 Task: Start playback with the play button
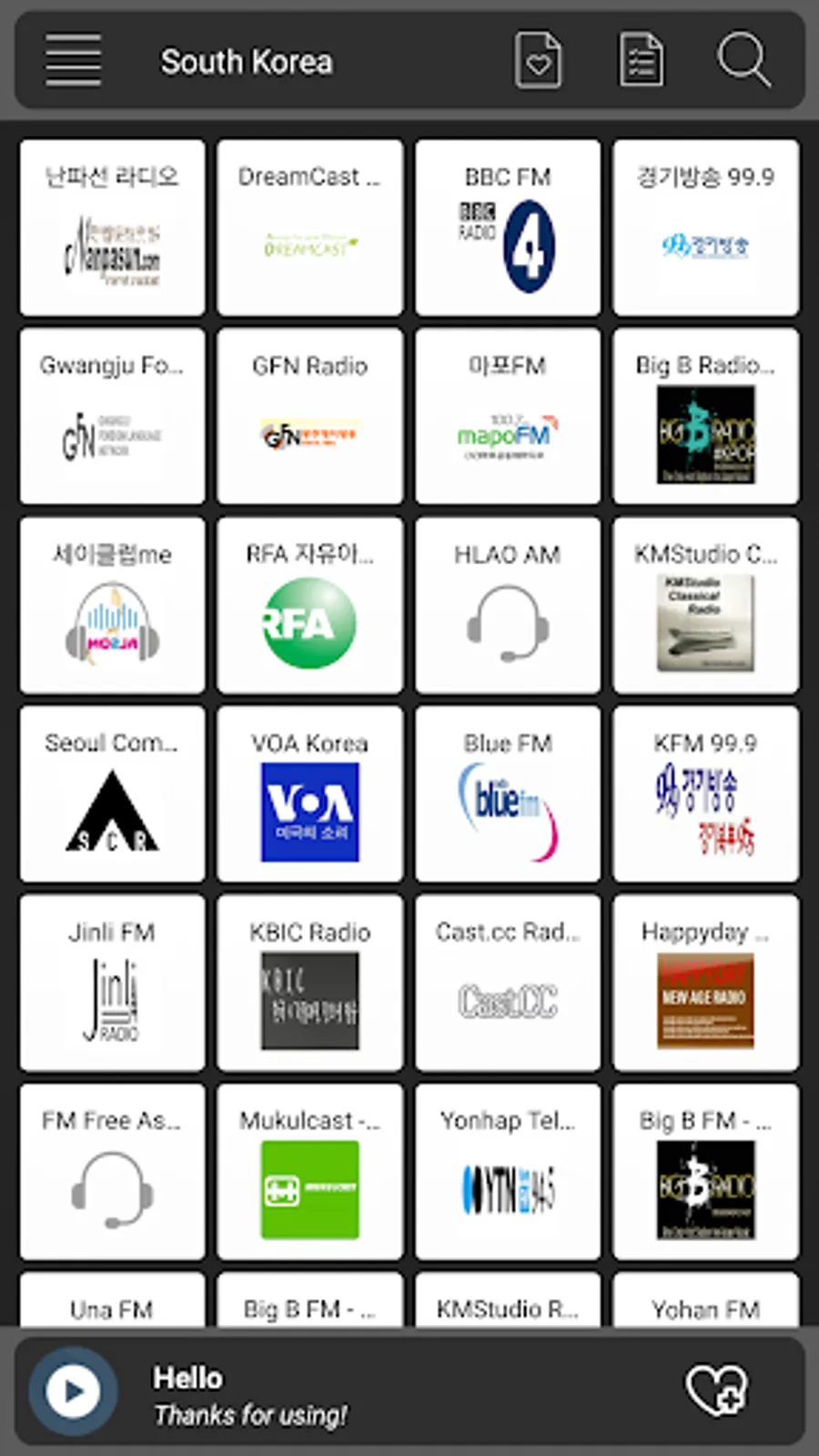73,1390
